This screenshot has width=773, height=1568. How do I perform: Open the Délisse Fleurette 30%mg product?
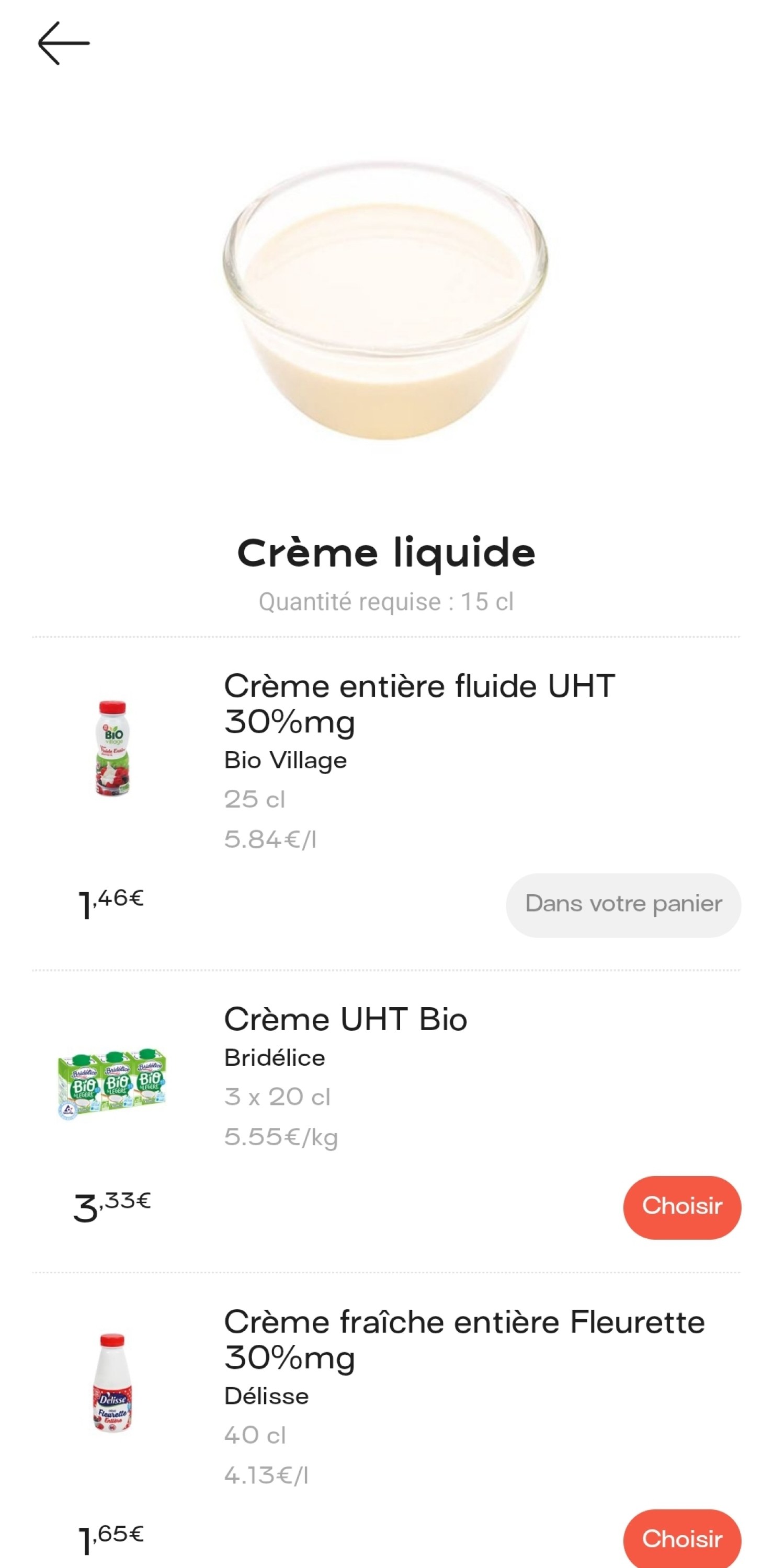coord(464,1339)
